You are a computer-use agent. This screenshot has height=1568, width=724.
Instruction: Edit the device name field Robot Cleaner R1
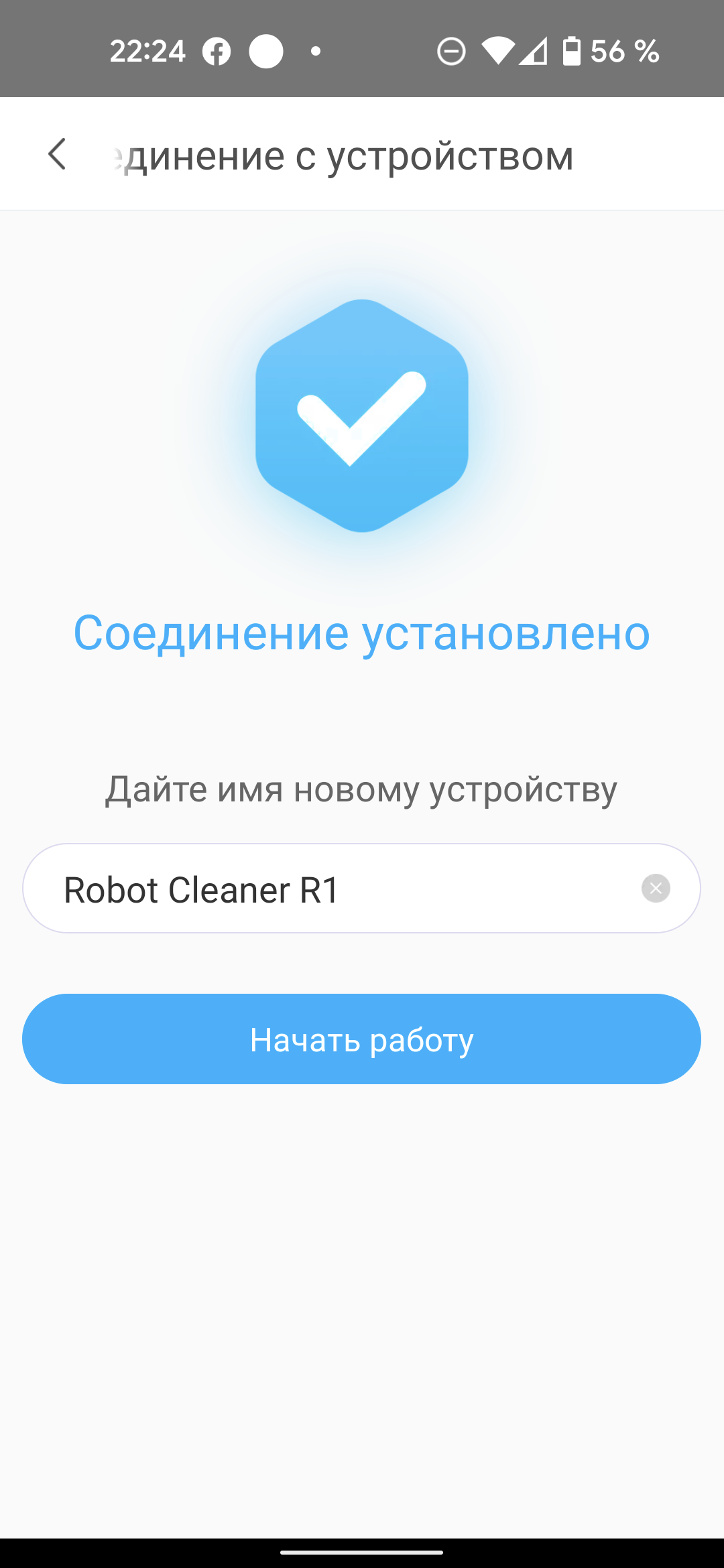(x=335, y=889)
